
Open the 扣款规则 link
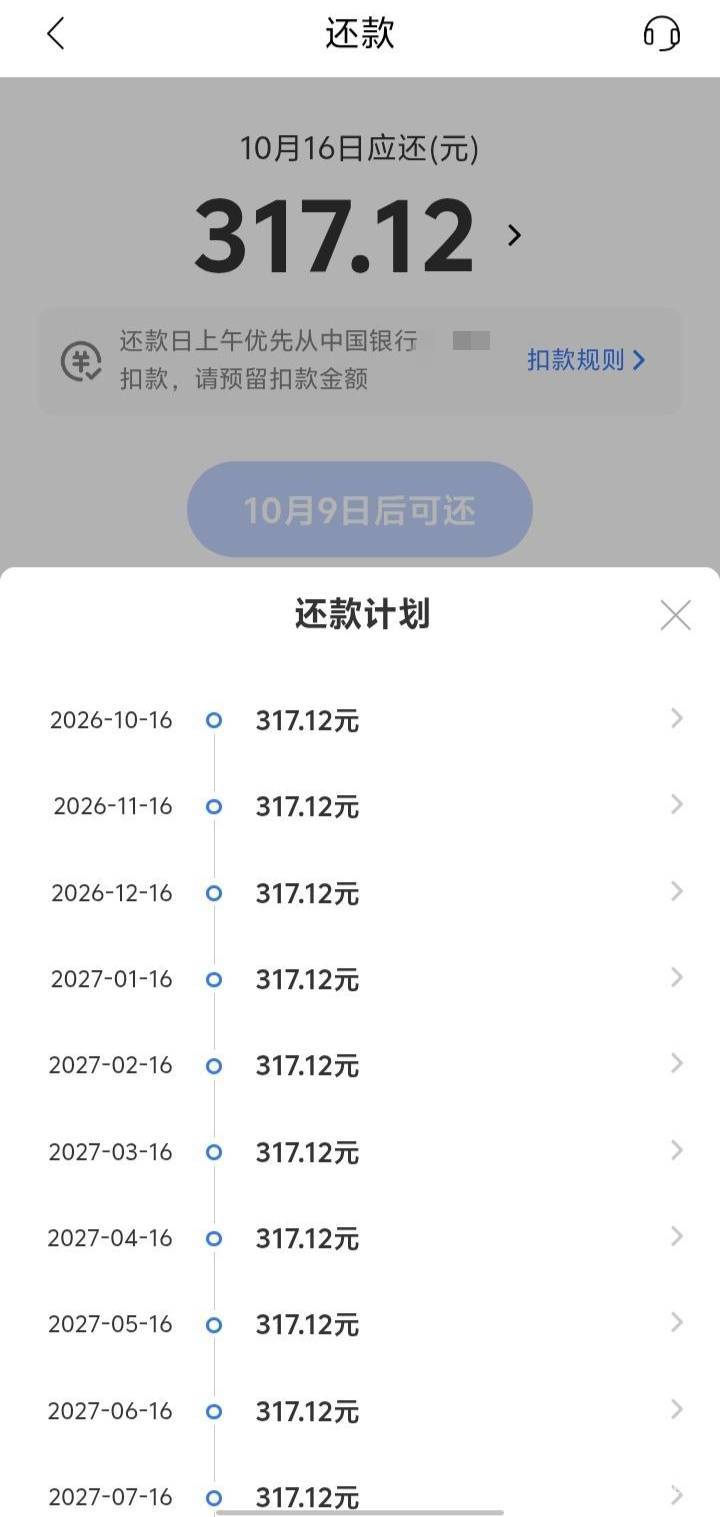pos(586,360)
